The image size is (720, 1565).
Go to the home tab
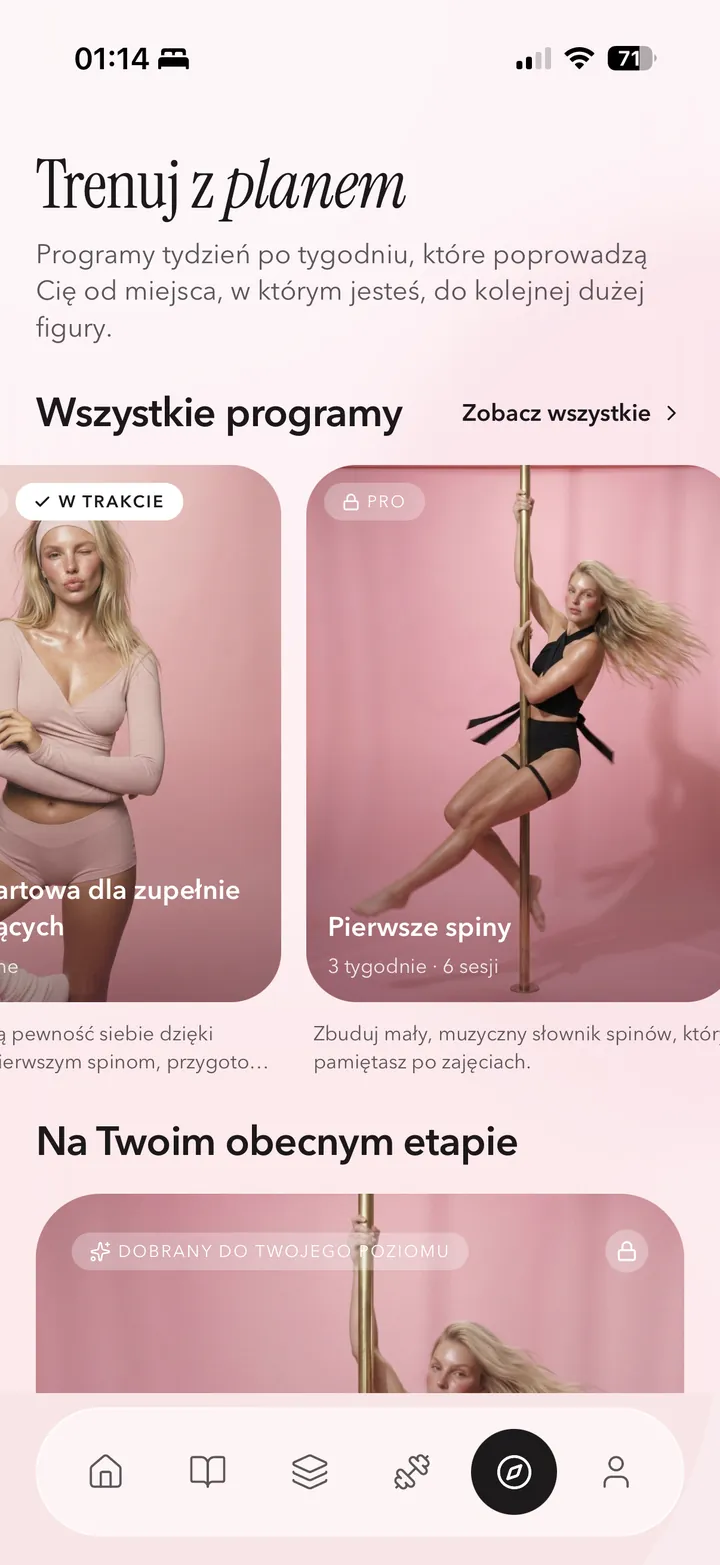[105, 1472]
